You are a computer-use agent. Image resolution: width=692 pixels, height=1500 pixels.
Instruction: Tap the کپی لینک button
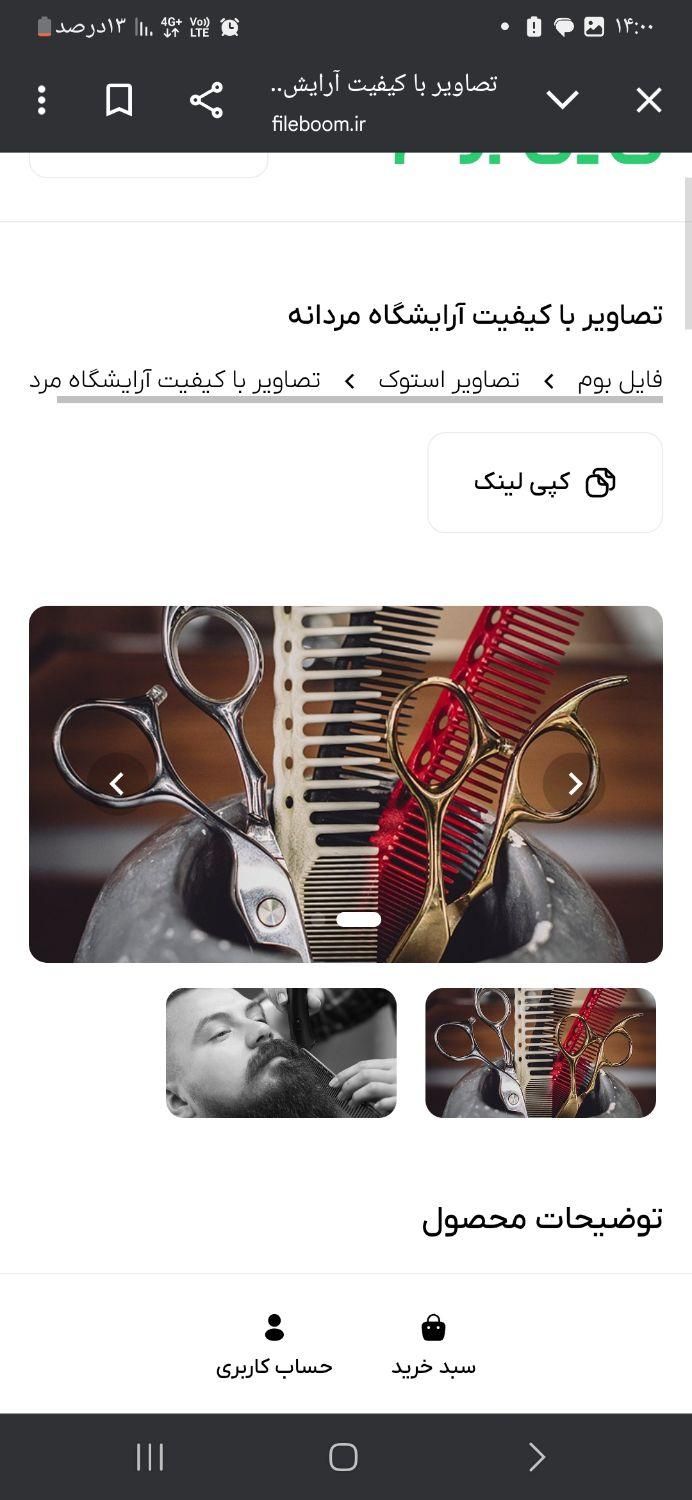pos(545,482)
